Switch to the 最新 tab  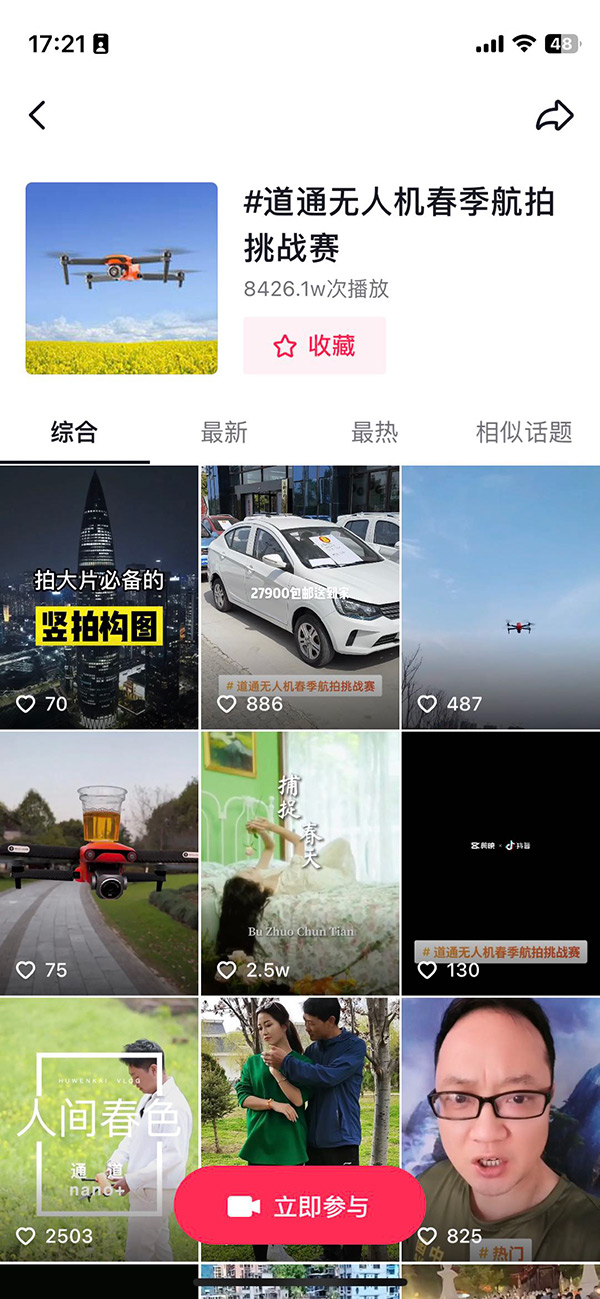(x=224, y=432)
